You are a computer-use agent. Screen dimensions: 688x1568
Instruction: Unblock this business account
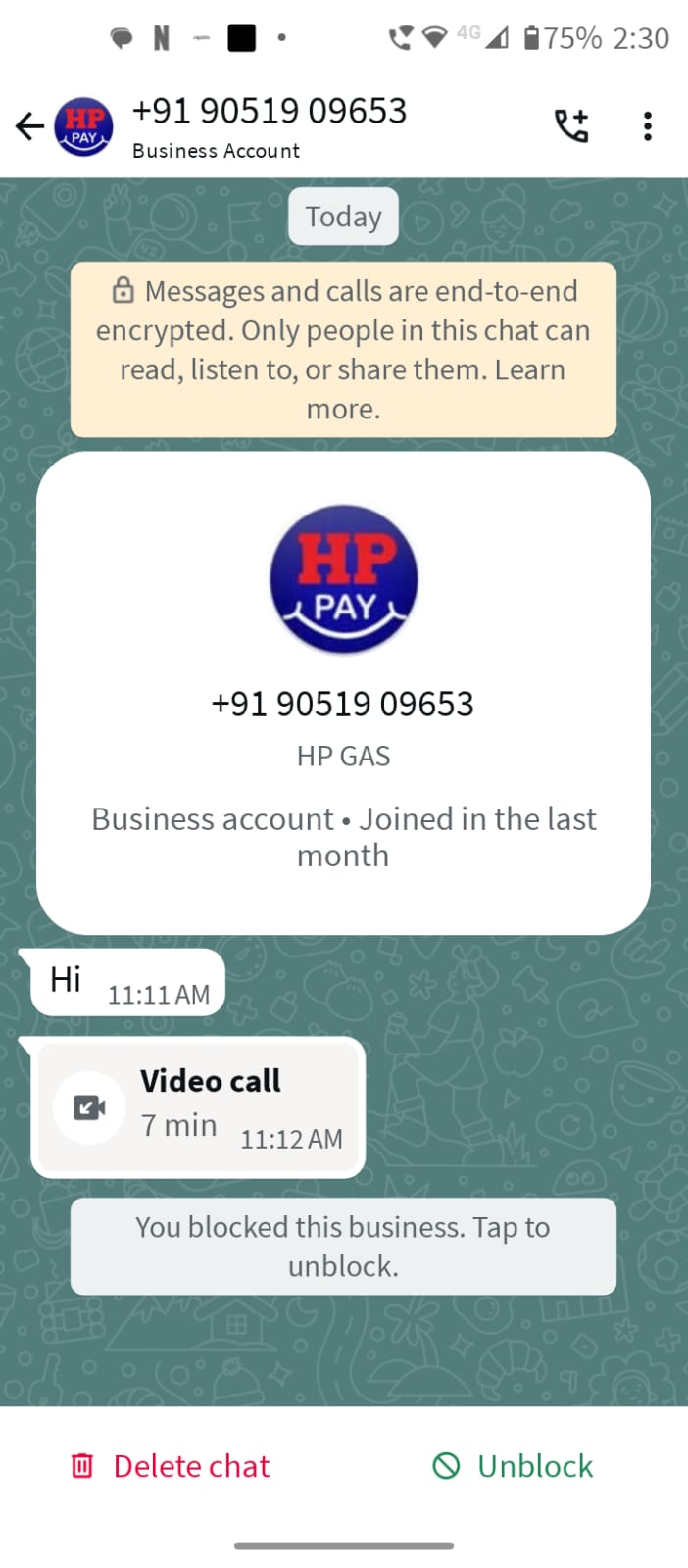514,1466
